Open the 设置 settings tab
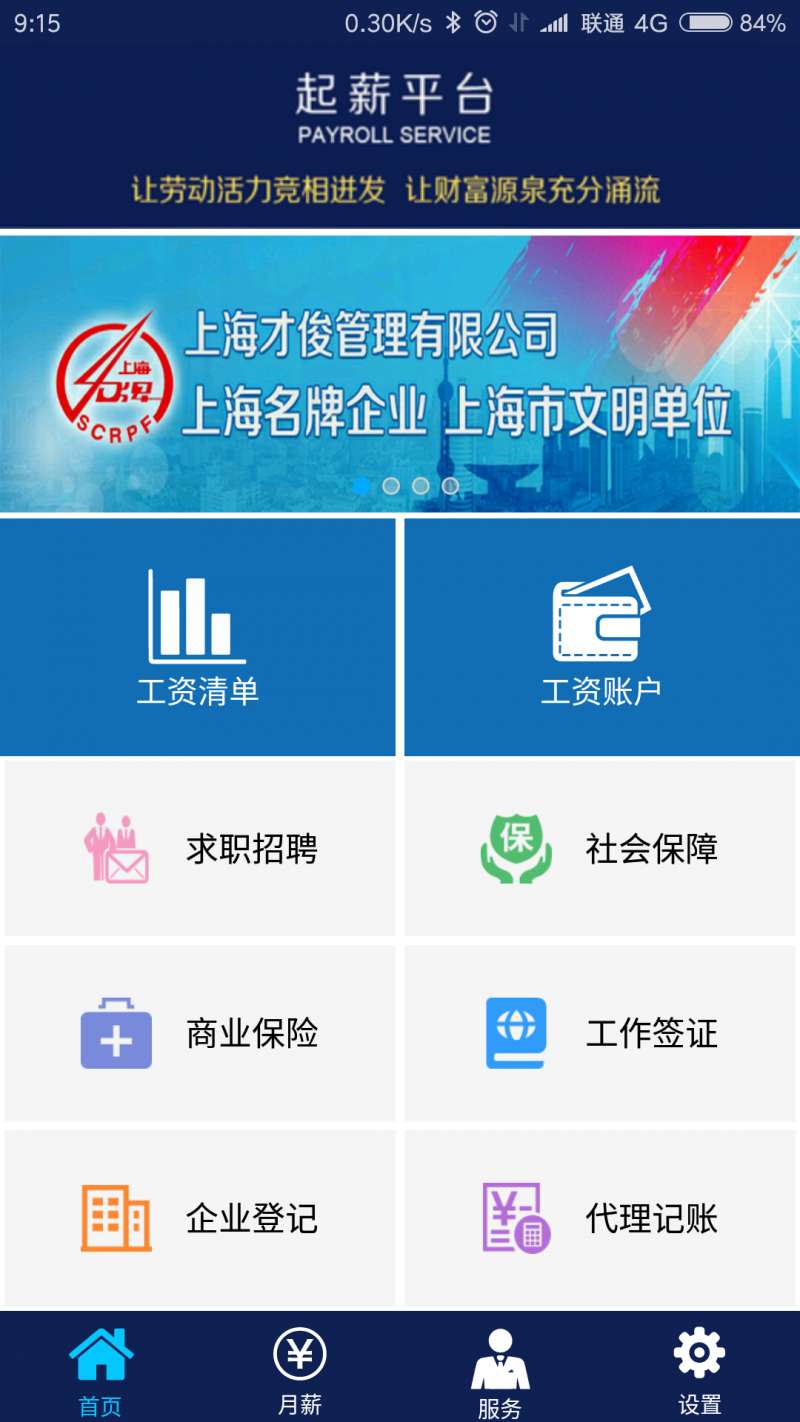The width and height of the screenshot is (800, 1422). (699, 1369)
